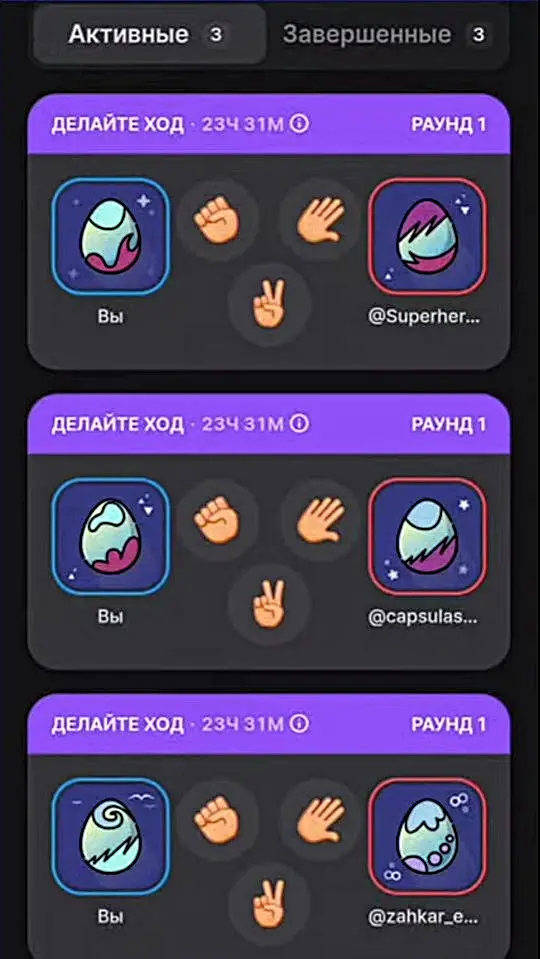The image size is (540, 959).
Task: Pick the scissors sign versus @capsulas...
Action: (x=270, y=604)
